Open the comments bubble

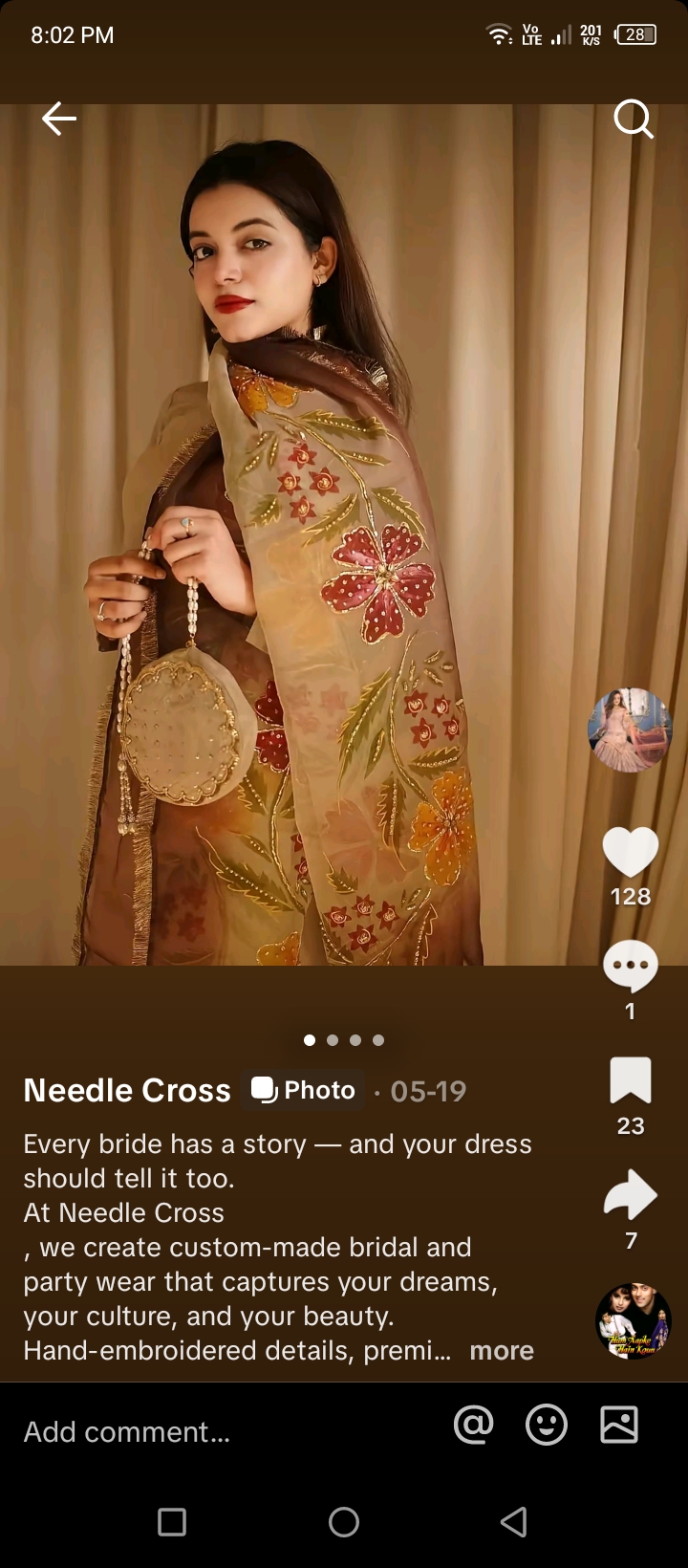[631, 968]
